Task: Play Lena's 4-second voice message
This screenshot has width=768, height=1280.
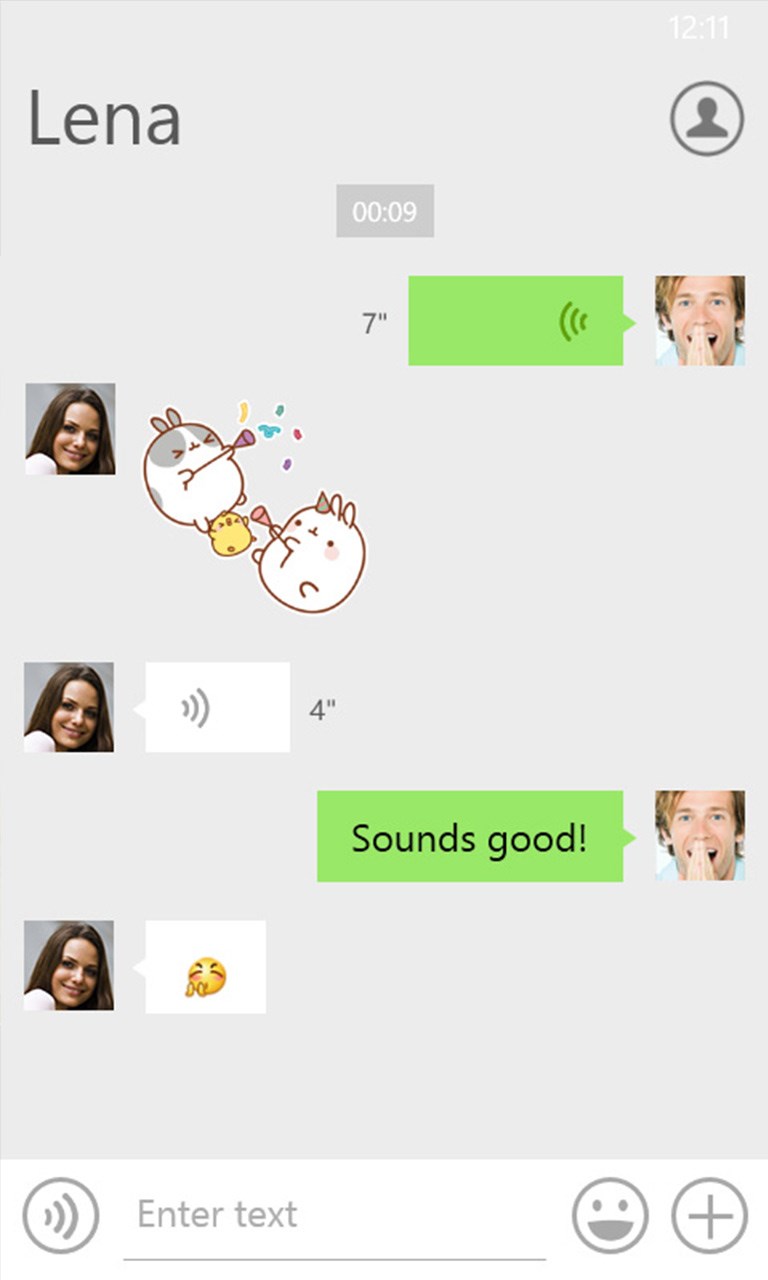Action: tap(217, 707)
